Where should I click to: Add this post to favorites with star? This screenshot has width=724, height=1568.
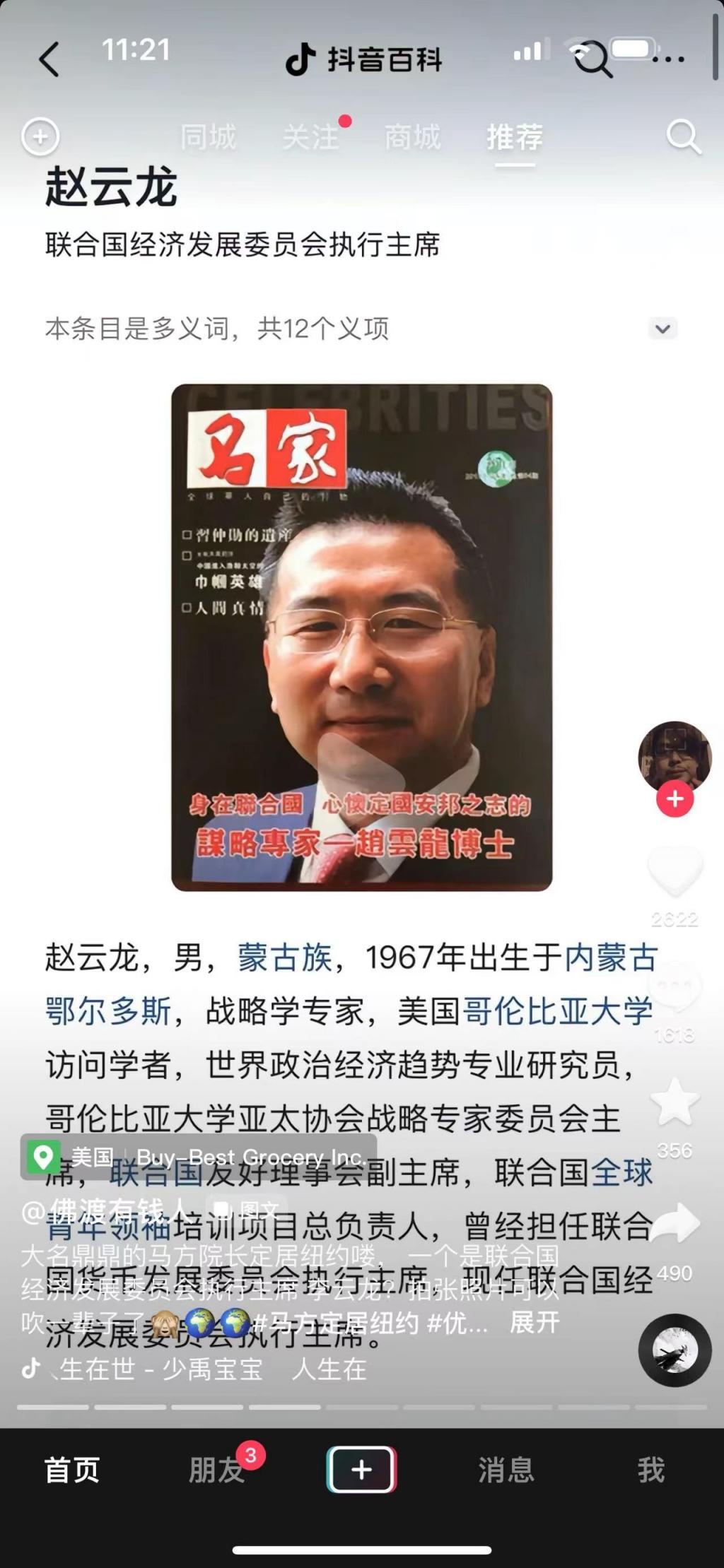(675, 1104)
